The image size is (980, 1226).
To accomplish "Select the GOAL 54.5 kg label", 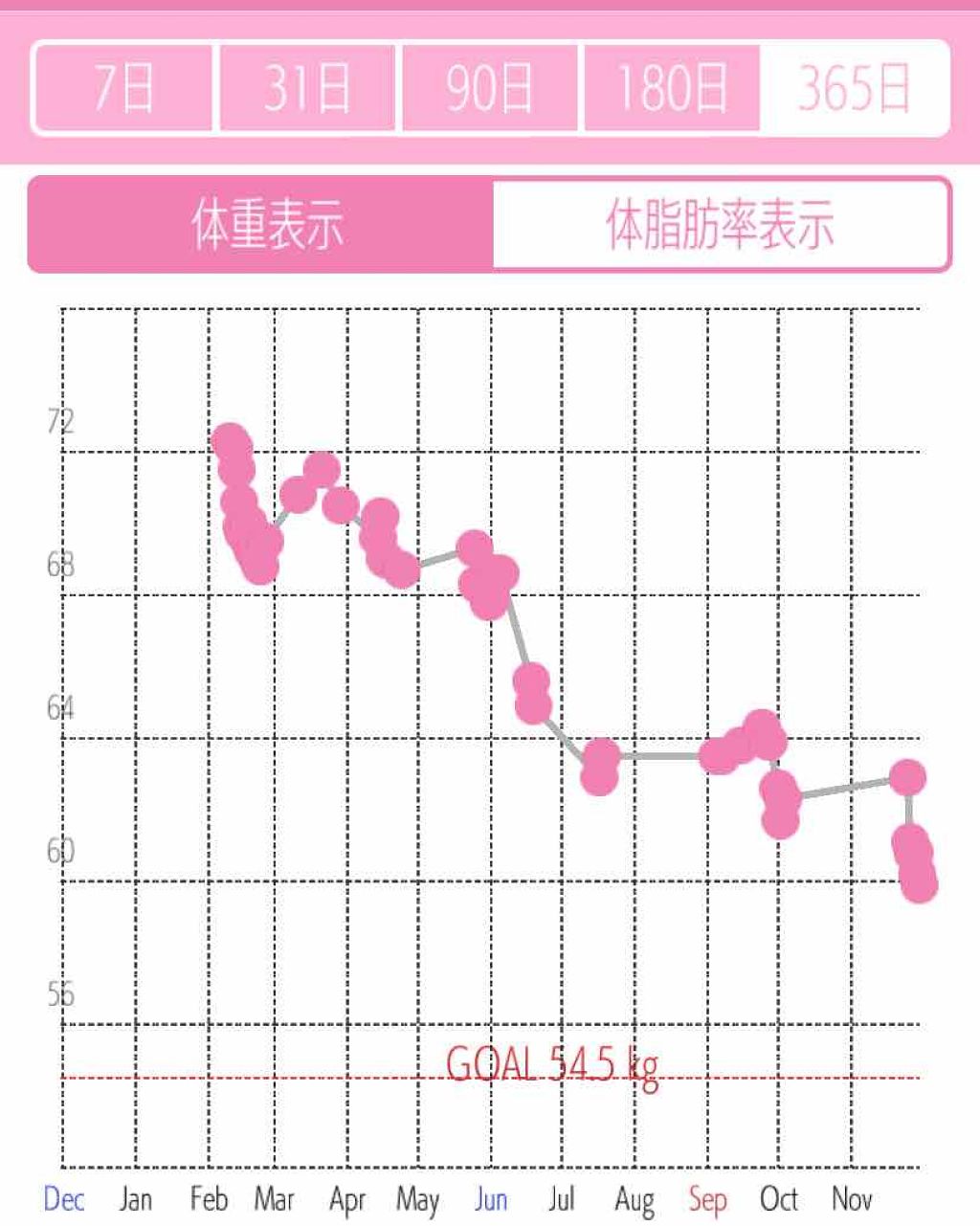I will point(553,1062).
